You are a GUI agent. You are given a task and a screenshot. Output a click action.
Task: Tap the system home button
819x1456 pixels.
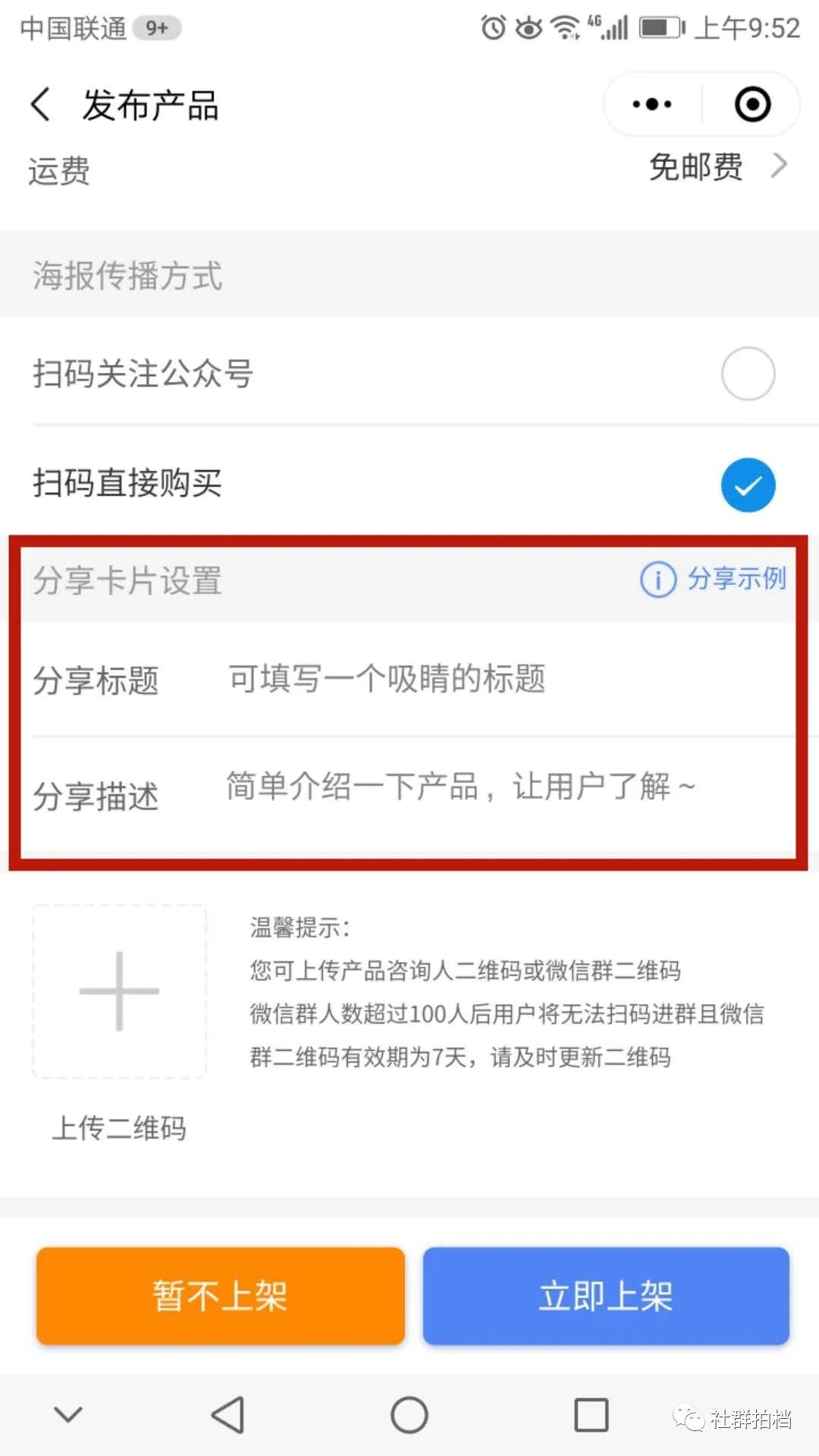(409, 1415)
